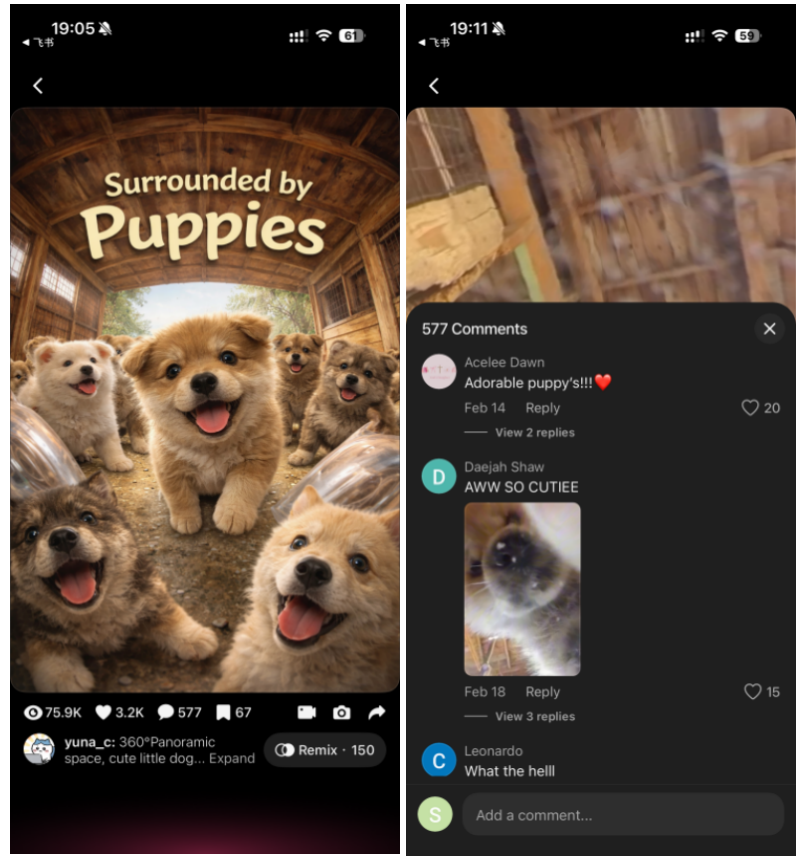Like the post with 3.2K hearts
802x866 pixels.
pos(103,712)
